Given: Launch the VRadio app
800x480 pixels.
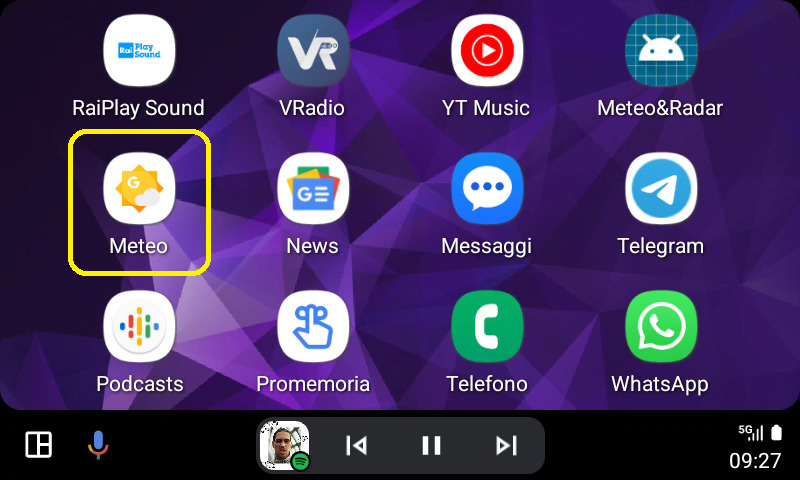Looking at the screenshot, I should [313, 51].
